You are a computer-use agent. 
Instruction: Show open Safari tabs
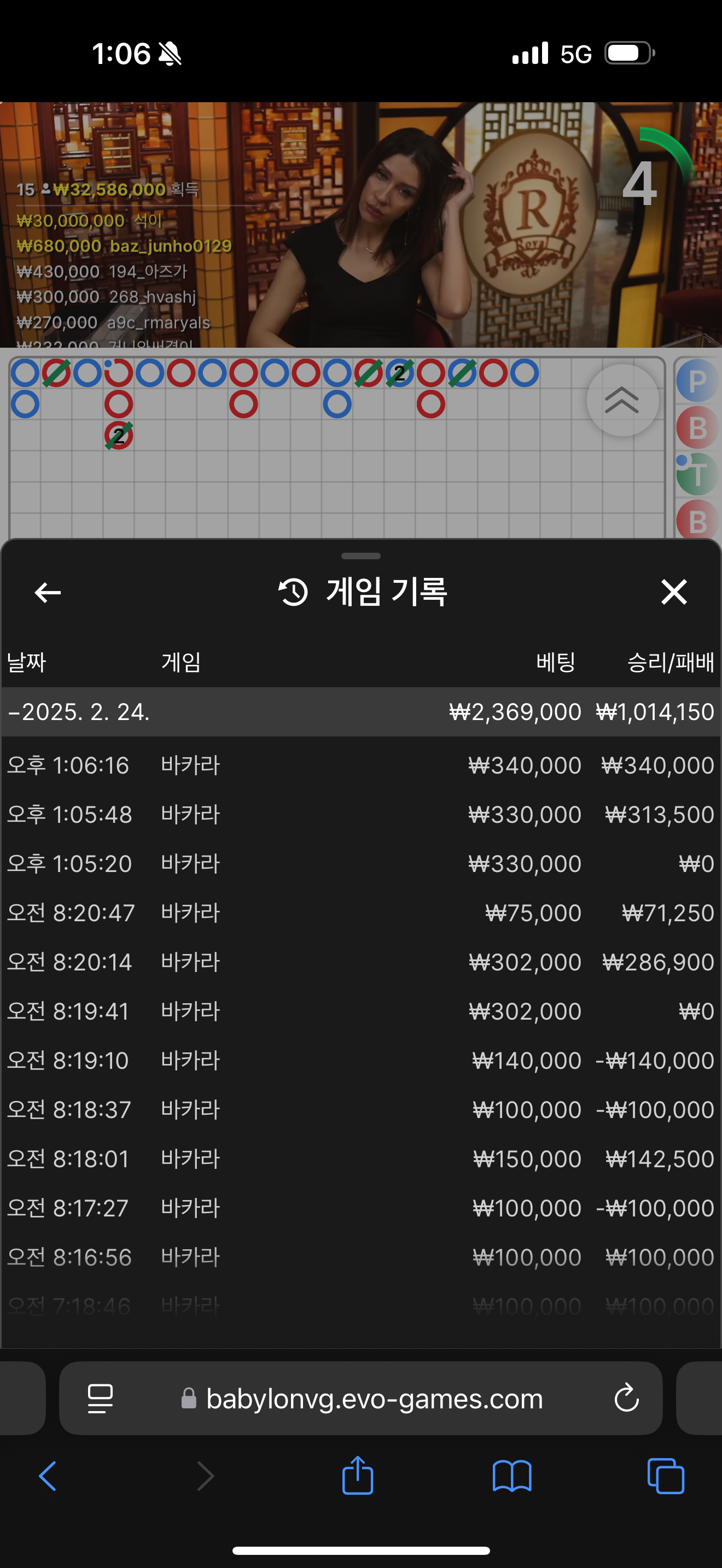pyautogui.click(x=666, y=1476)
